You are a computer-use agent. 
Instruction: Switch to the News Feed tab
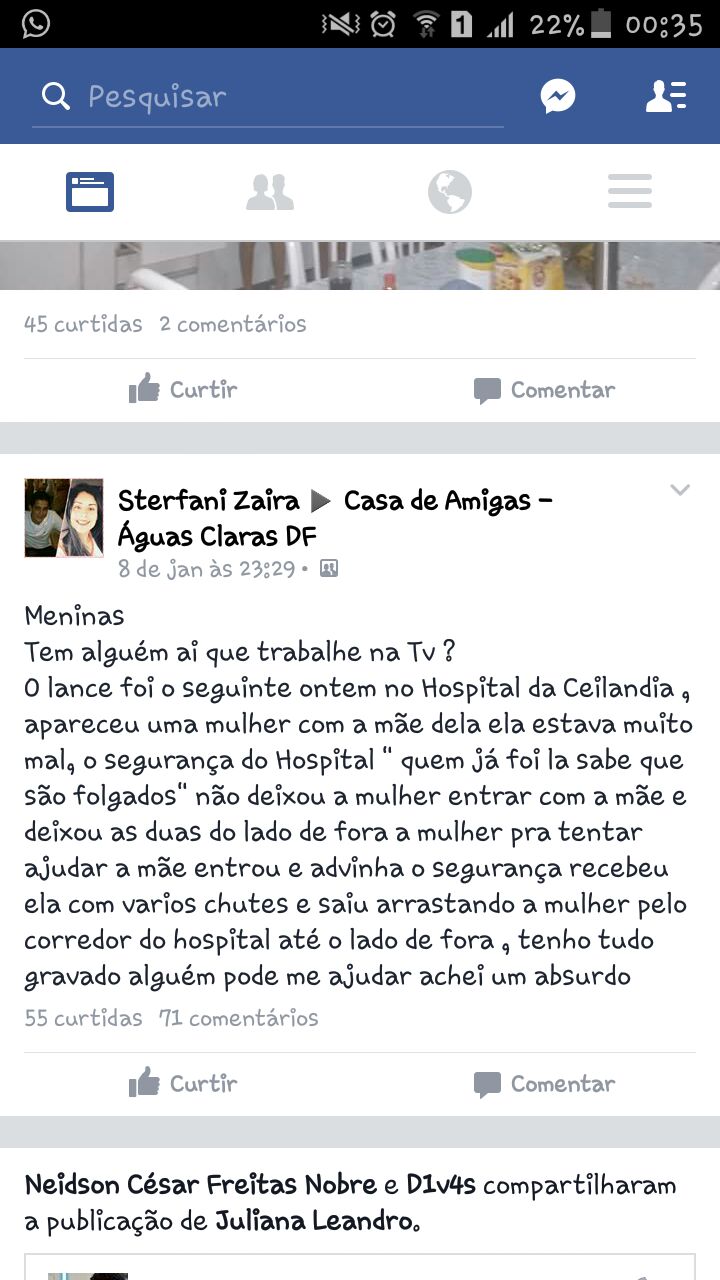pyautogui.click(x=90, y=192)
